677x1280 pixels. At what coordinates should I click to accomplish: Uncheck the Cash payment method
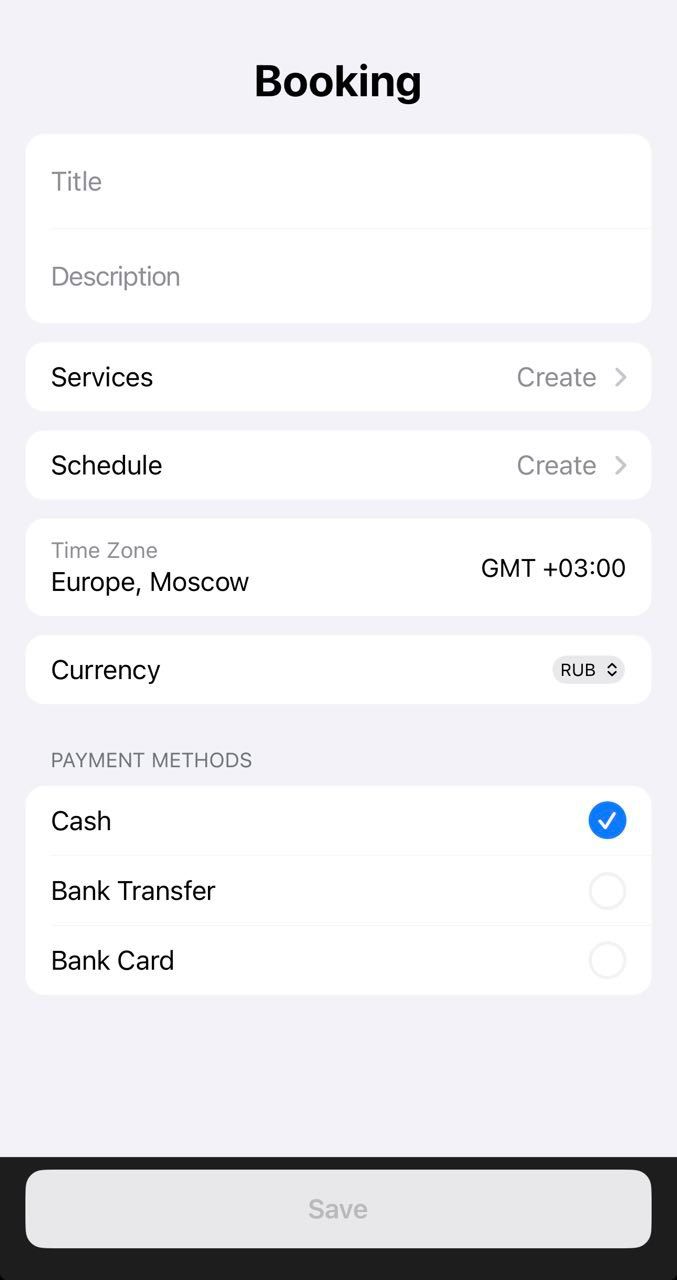607,821
